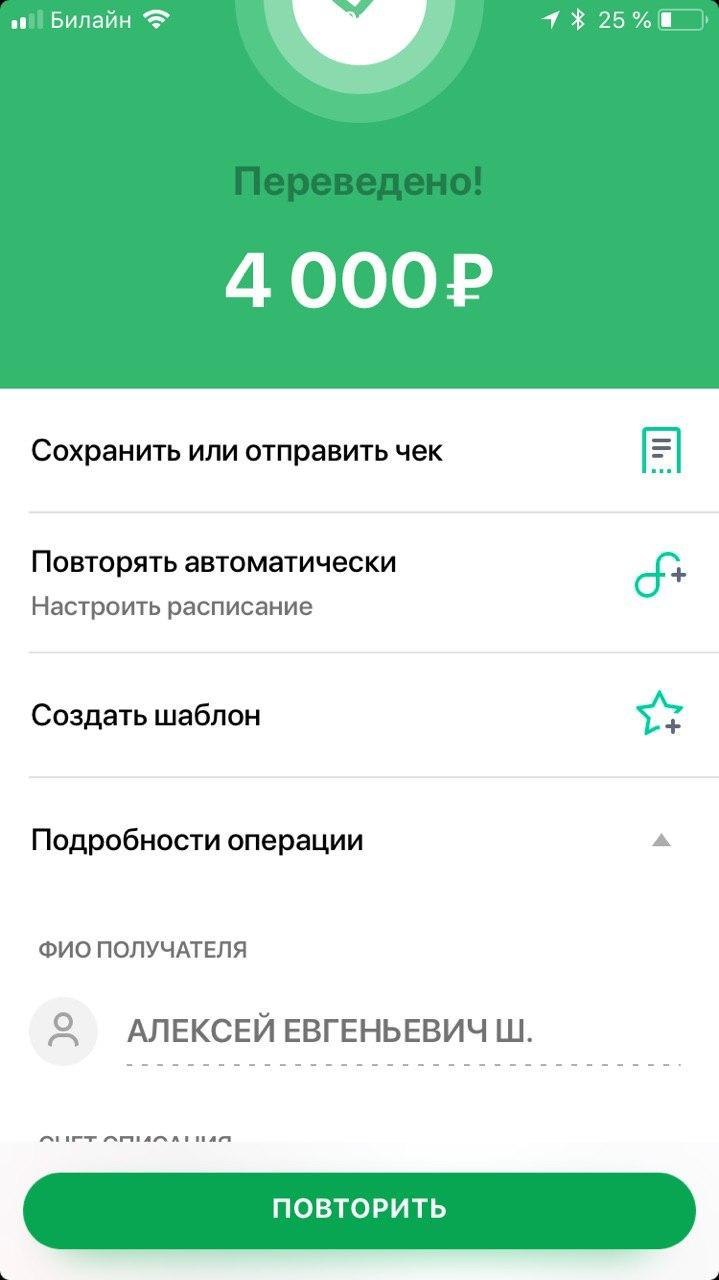Open Повторять автоматически schedule setup
Image resolution: width=719 pixels, height=1280 pixels.
359,582
